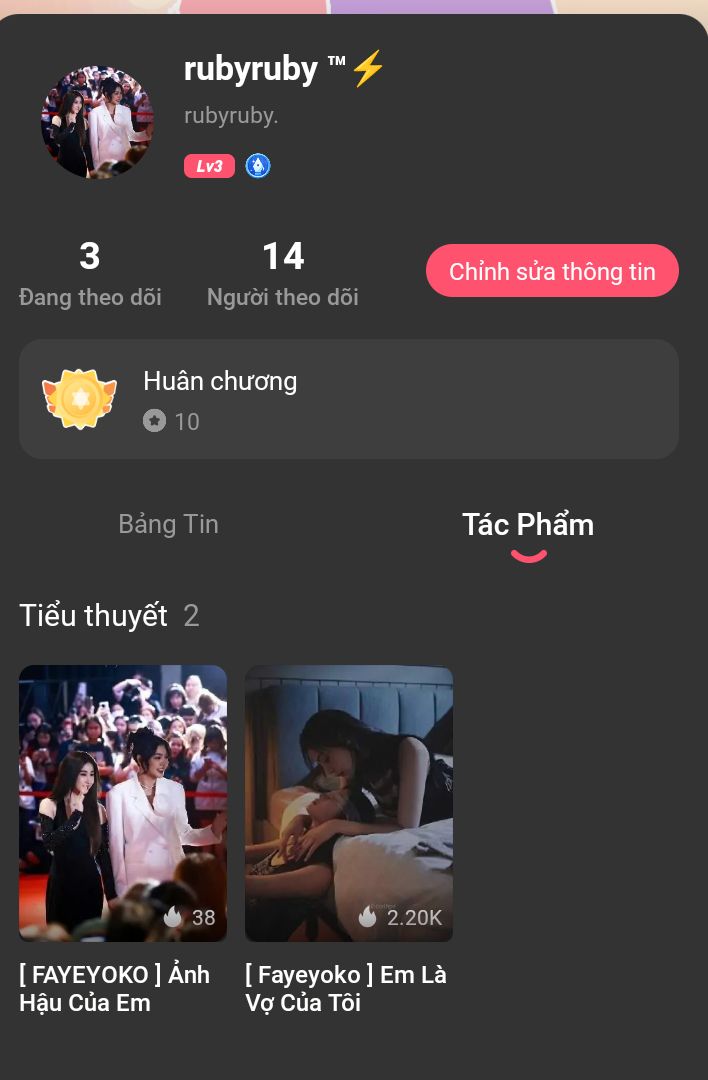This screenshot has width=708, height=1080.
Task: Tap the Chỉnh sửa thông tin button
Action: coord(552,271)
